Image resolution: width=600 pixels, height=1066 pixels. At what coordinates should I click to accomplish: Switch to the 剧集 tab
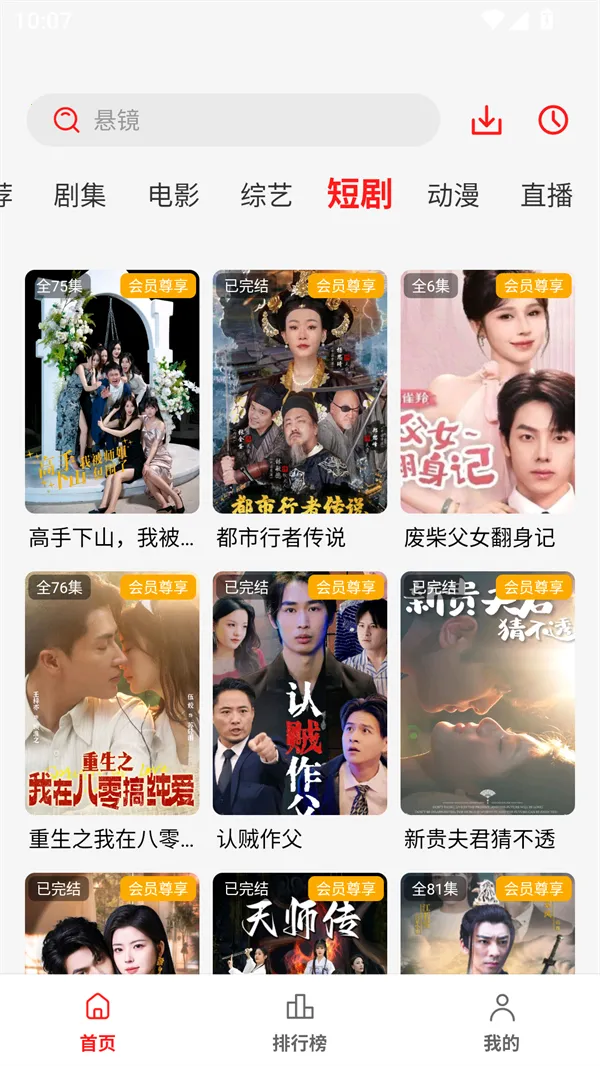coord(80,195)
